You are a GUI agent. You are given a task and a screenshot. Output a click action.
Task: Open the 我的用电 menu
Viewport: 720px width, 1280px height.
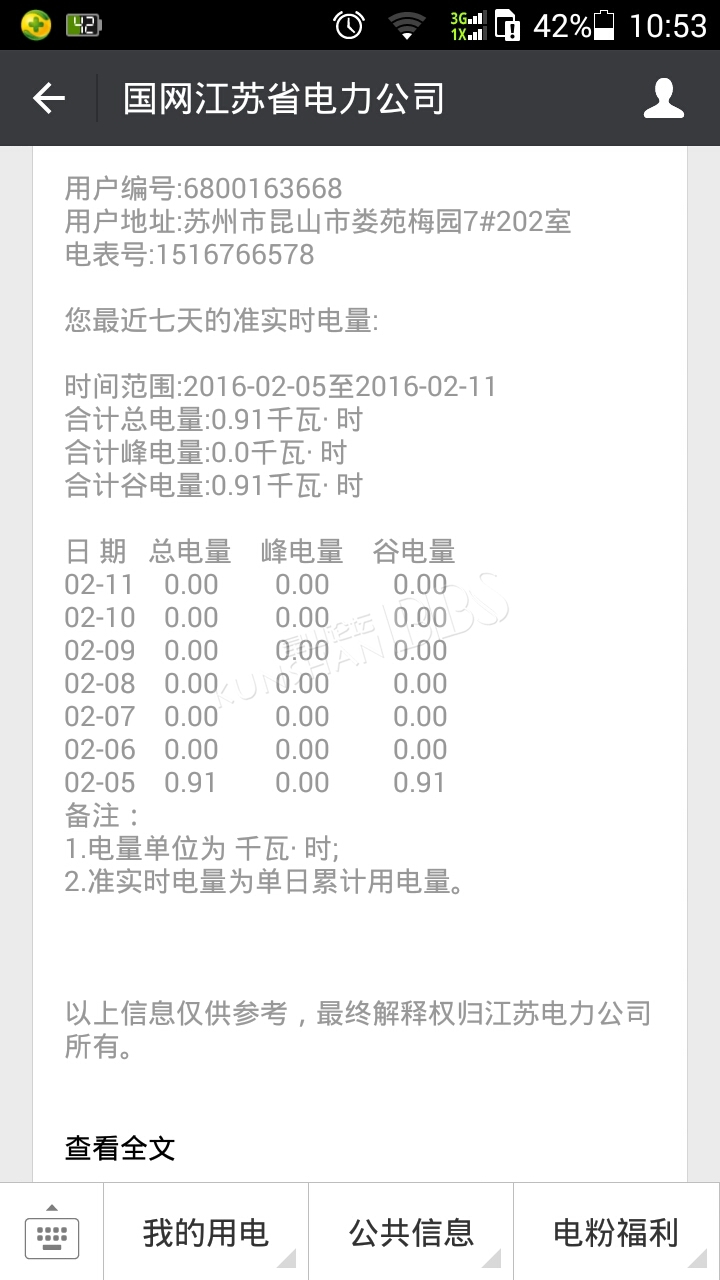206,1232
